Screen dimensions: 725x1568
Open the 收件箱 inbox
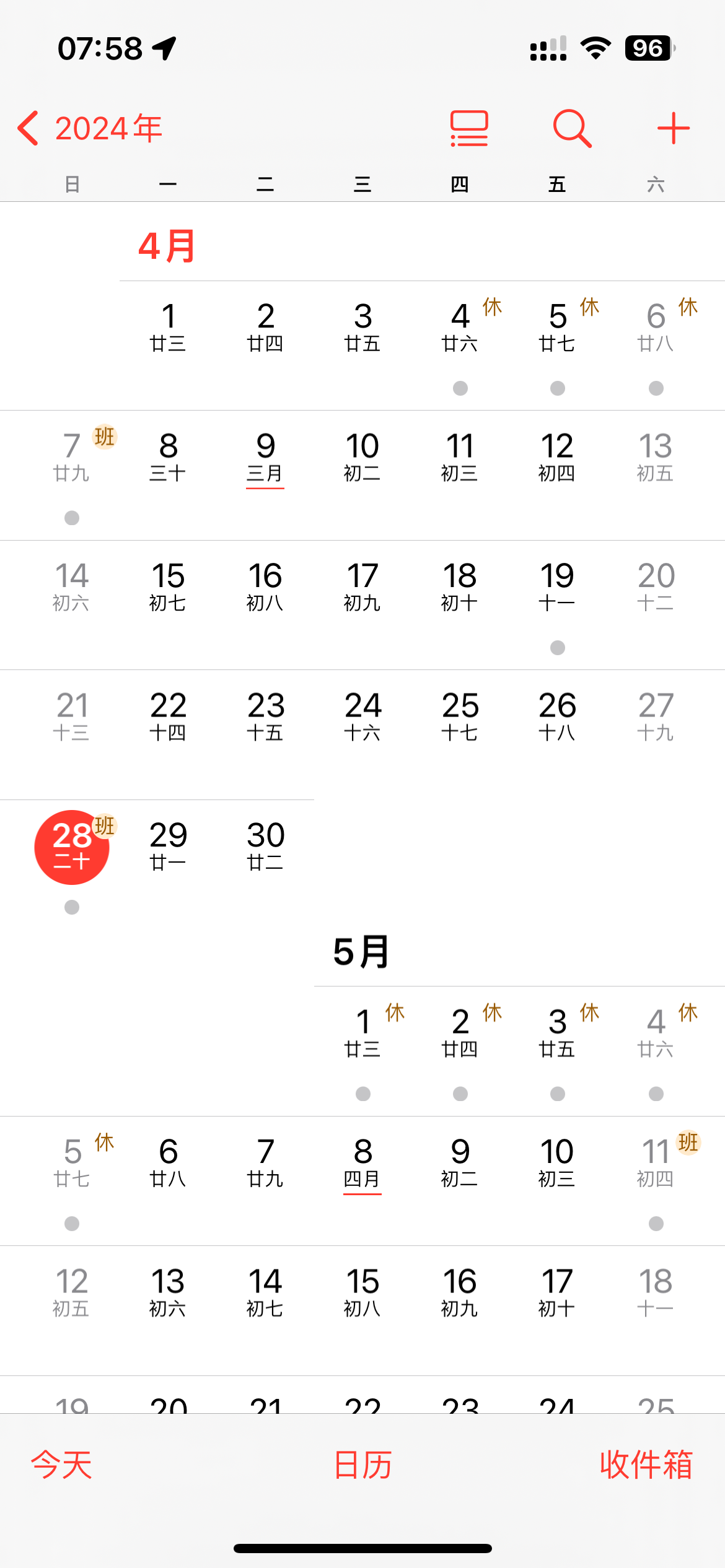coord(646,1465)
